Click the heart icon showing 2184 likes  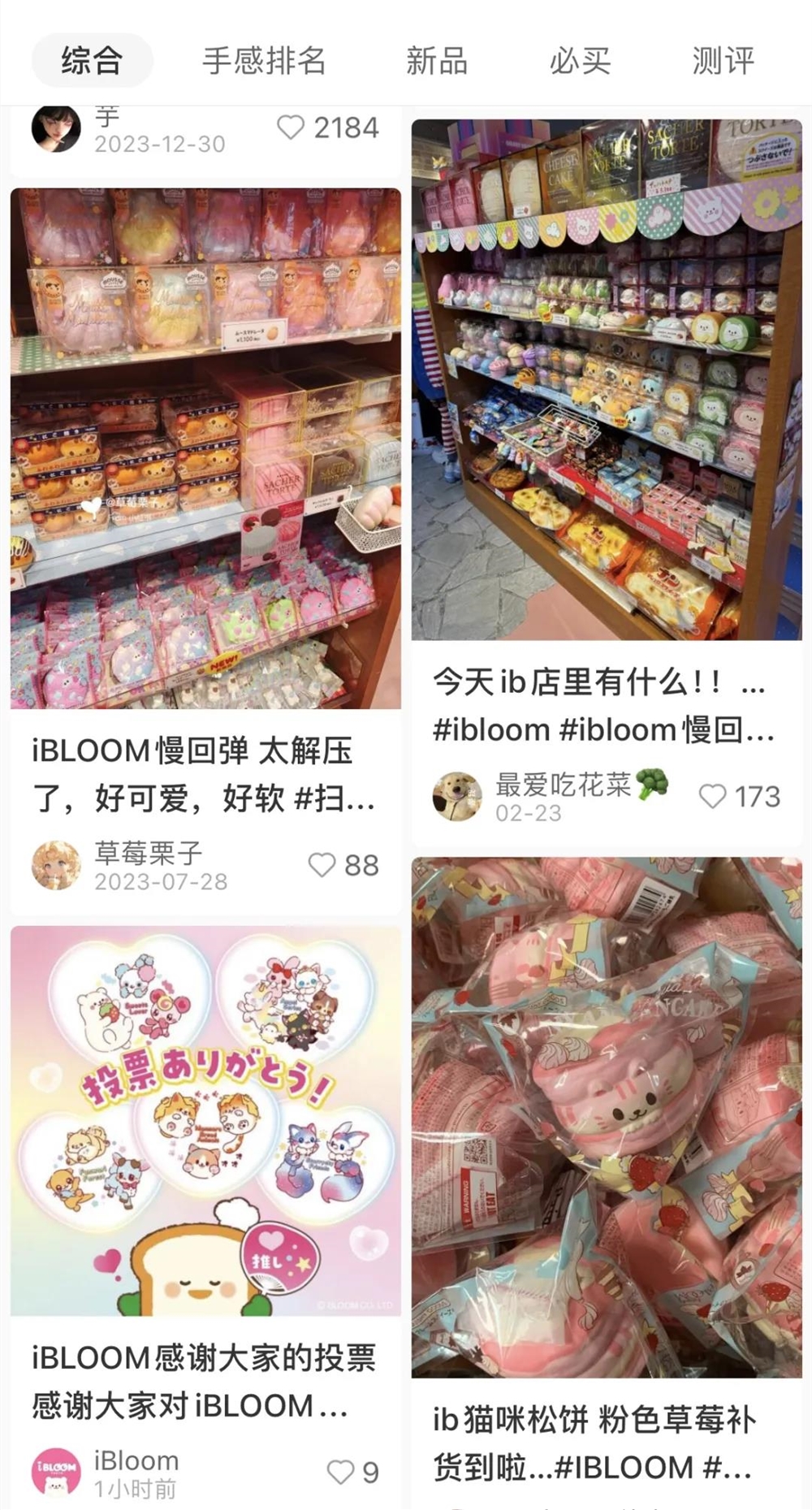pos(291,126)
